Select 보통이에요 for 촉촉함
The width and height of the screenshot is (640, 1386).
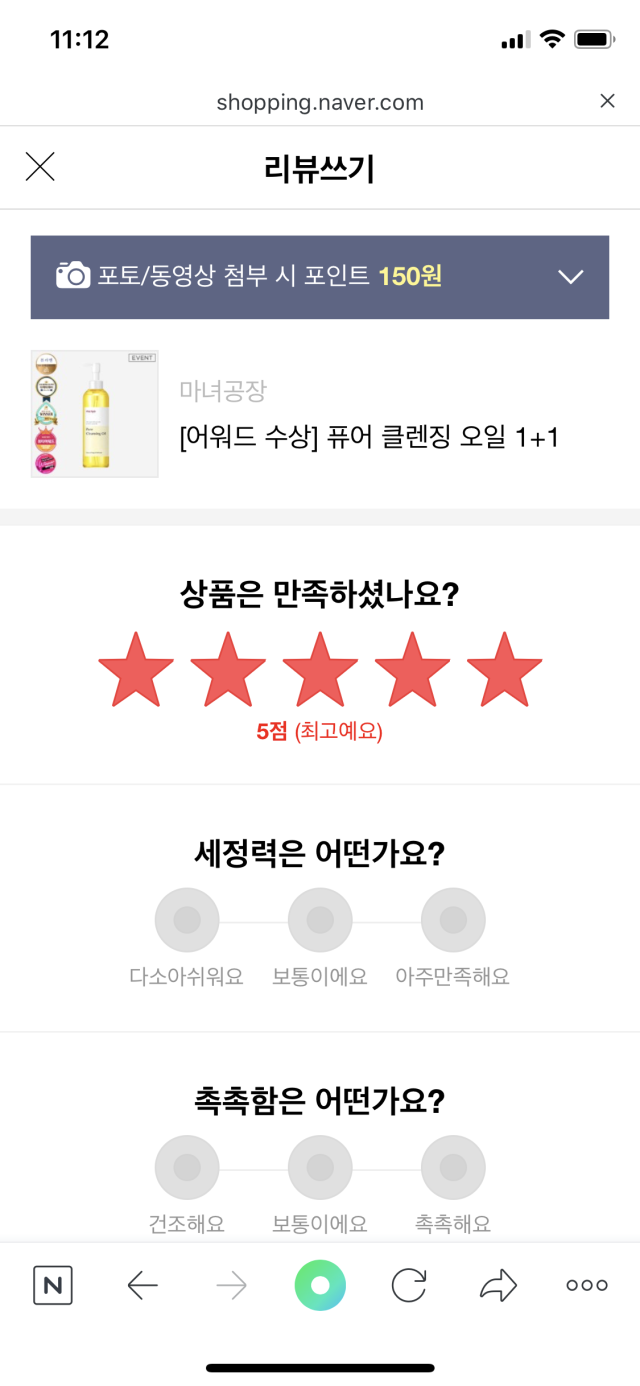(x=320, y=1167)
